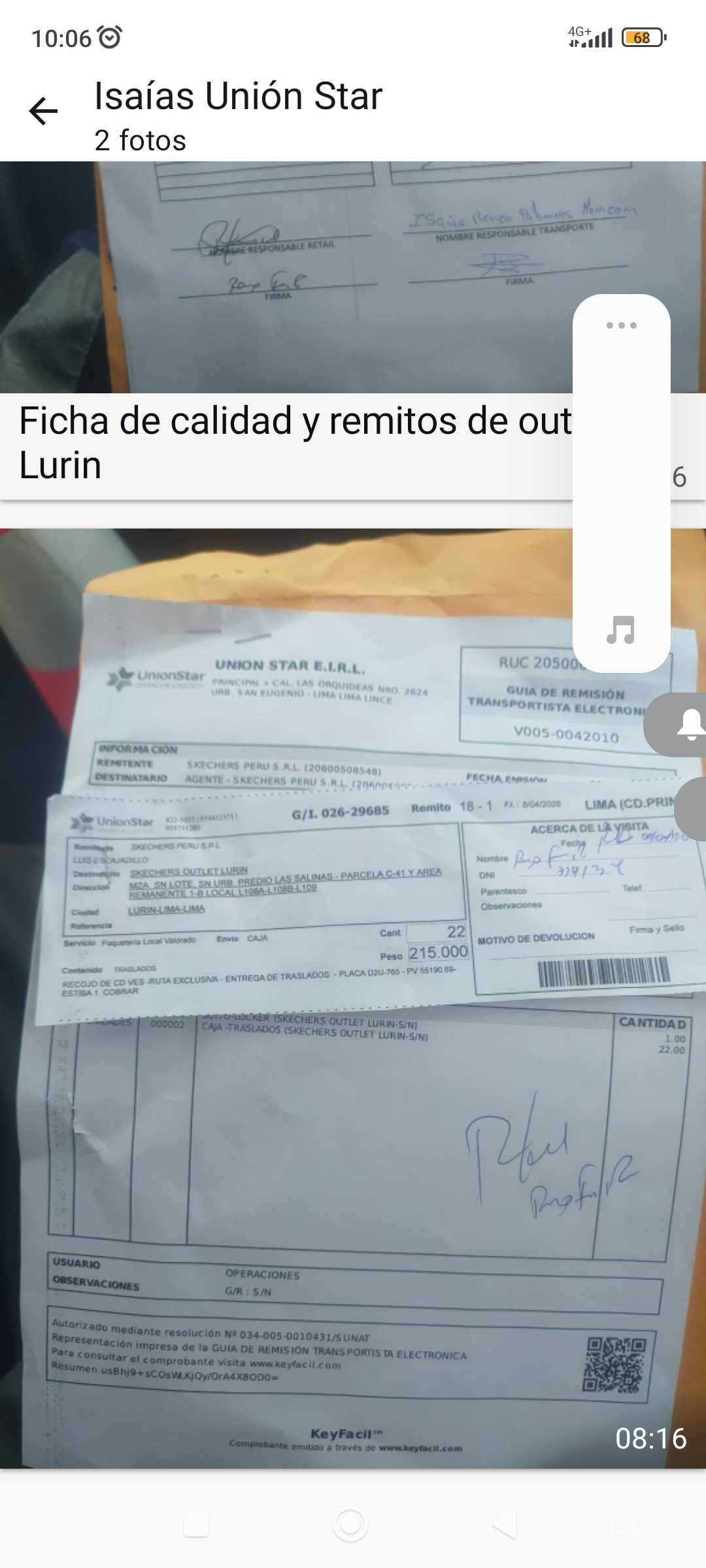Go back using the top arrow
706x1568 pixels.
click(43, 111)
